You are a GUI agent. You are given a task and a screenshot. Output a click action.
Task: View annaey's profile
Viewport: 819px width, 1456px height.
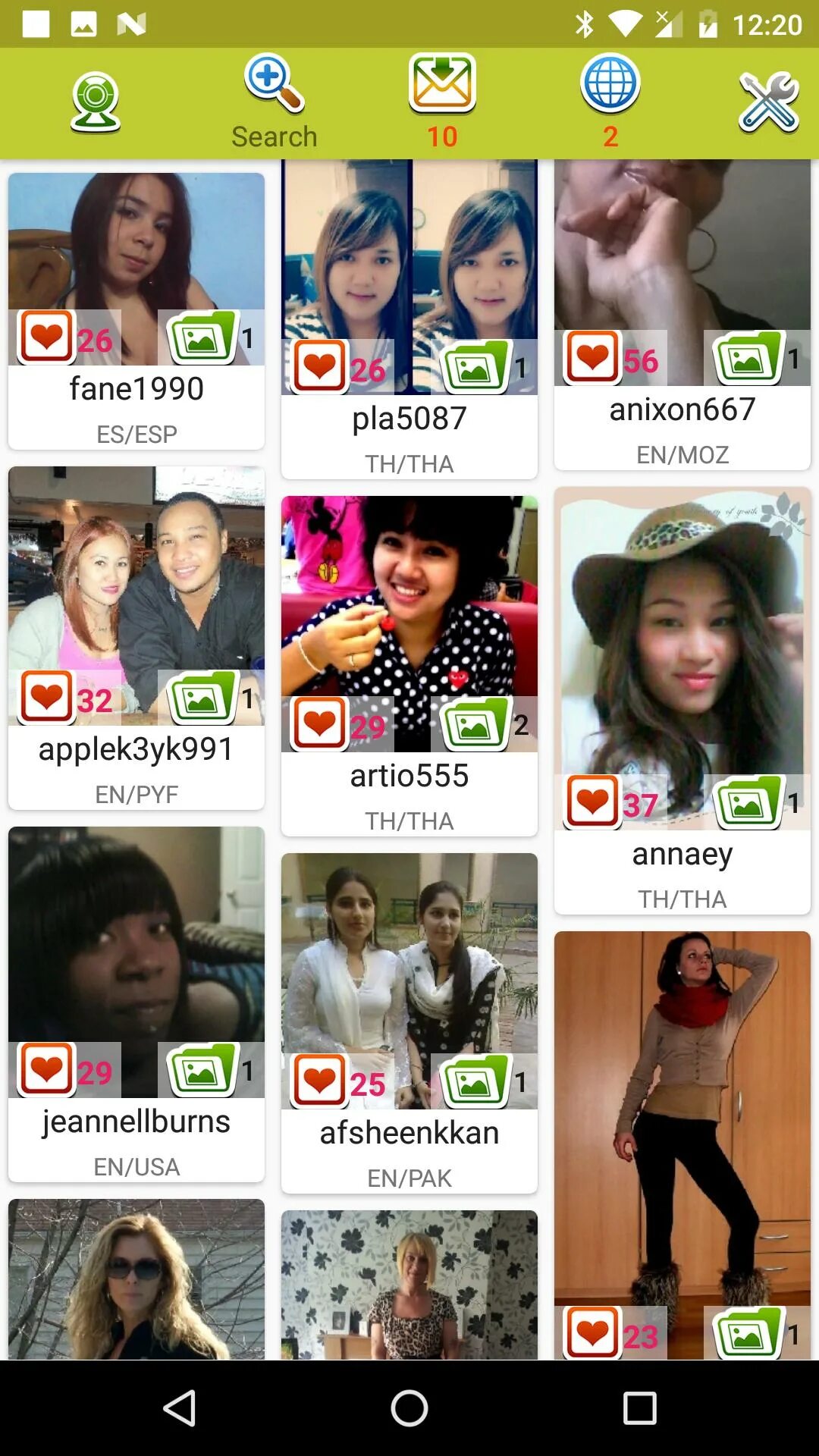682,701
